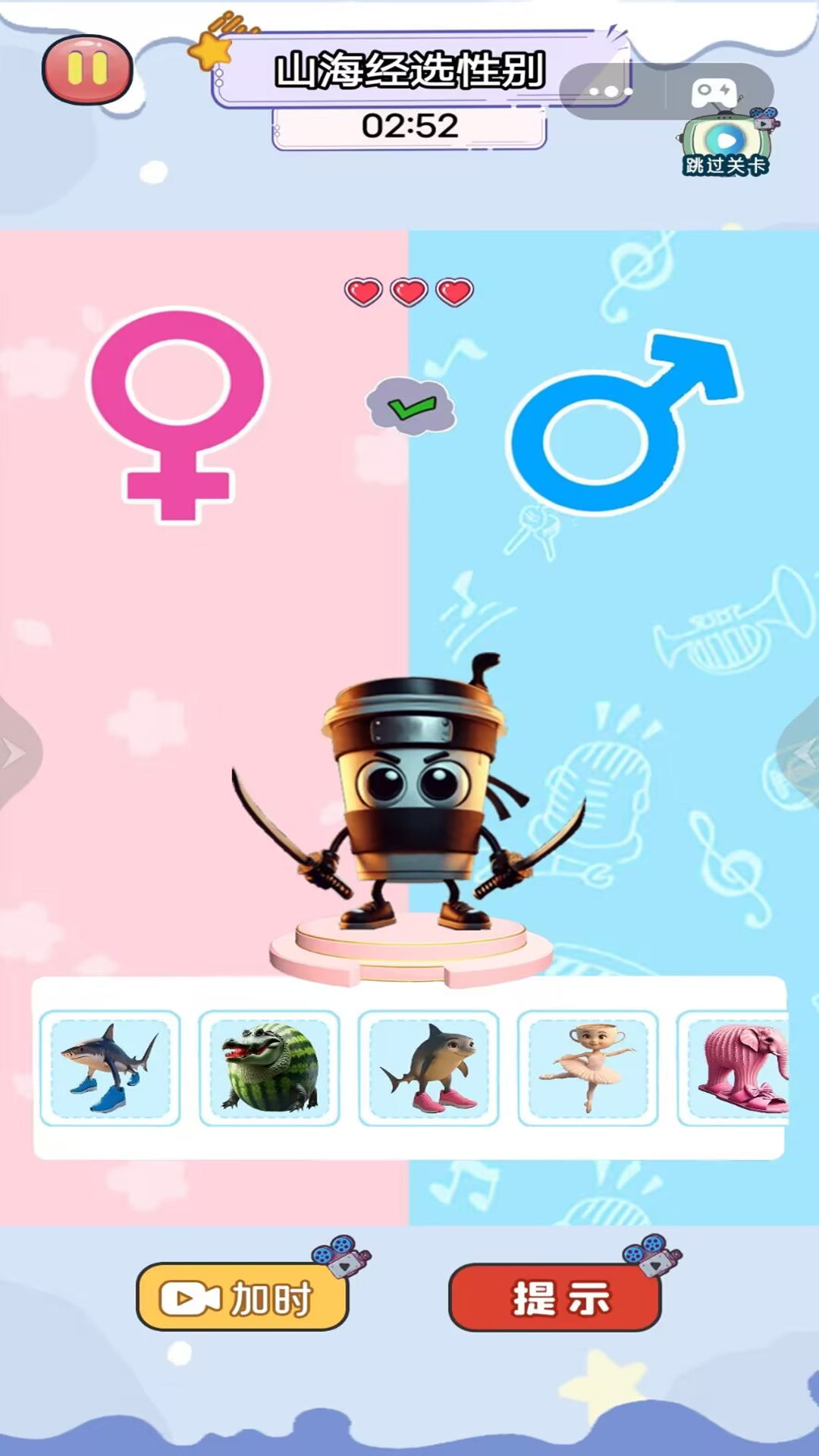Pause the game with the red button
Image resolution: width=819 pixels, height=1456 pixels.
coord(87,70)
